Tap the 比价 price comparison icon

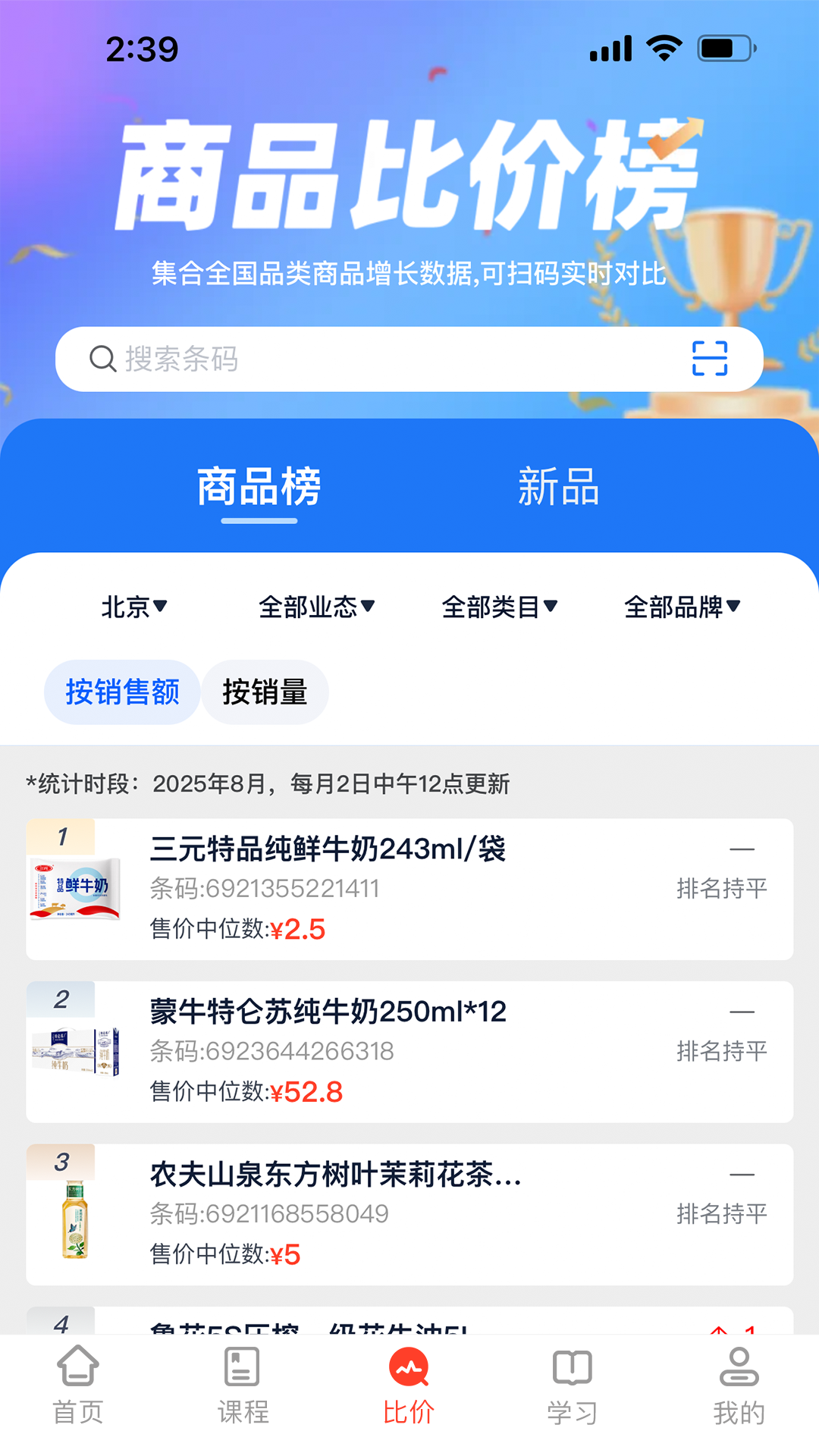pos(409,1383)
